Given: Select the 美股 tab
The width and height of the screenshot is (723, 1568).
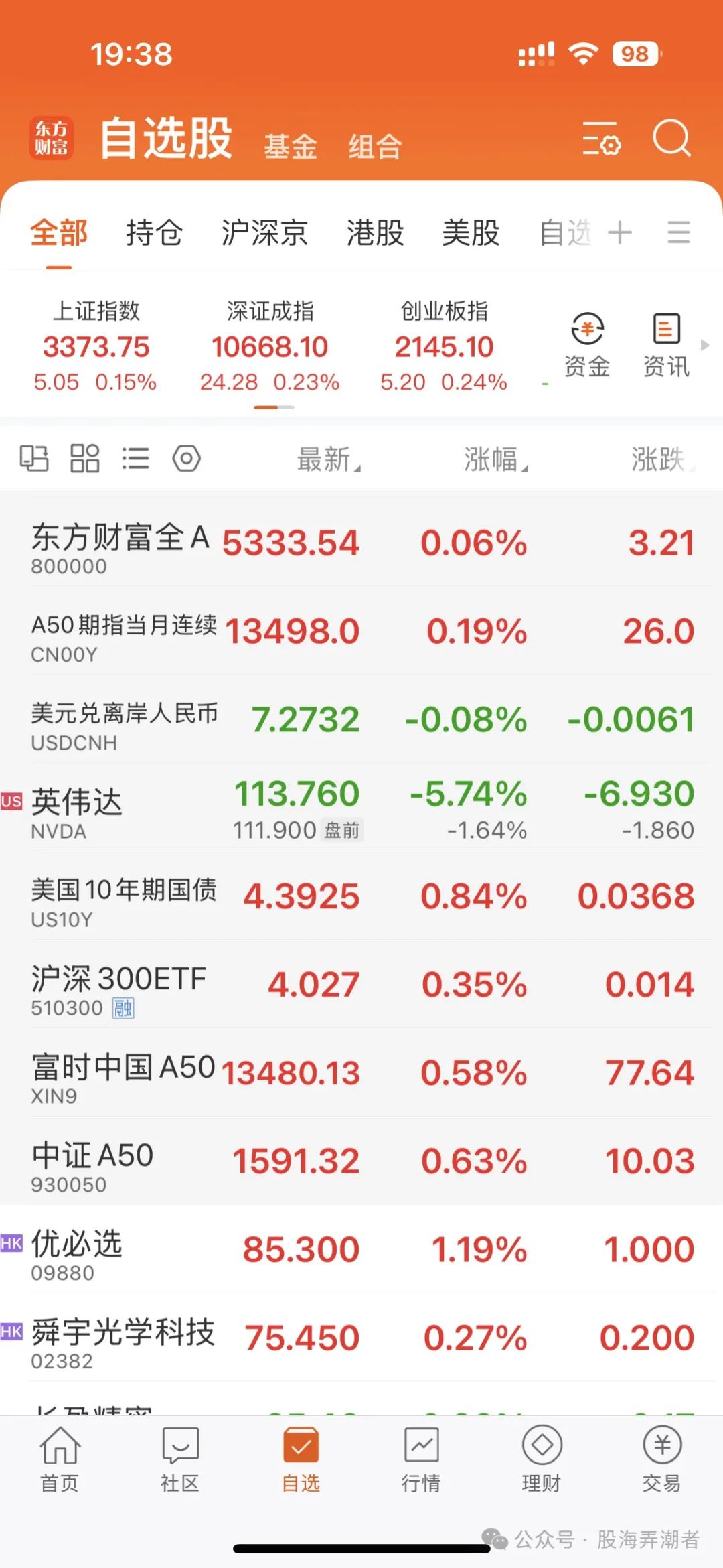Looking at the screenshot, I should [471, 233].
